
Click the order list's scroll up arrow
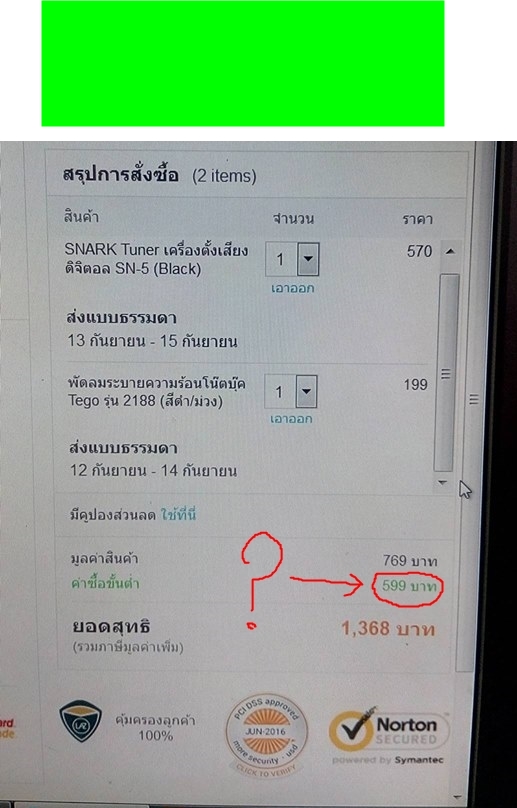[449, 251]
